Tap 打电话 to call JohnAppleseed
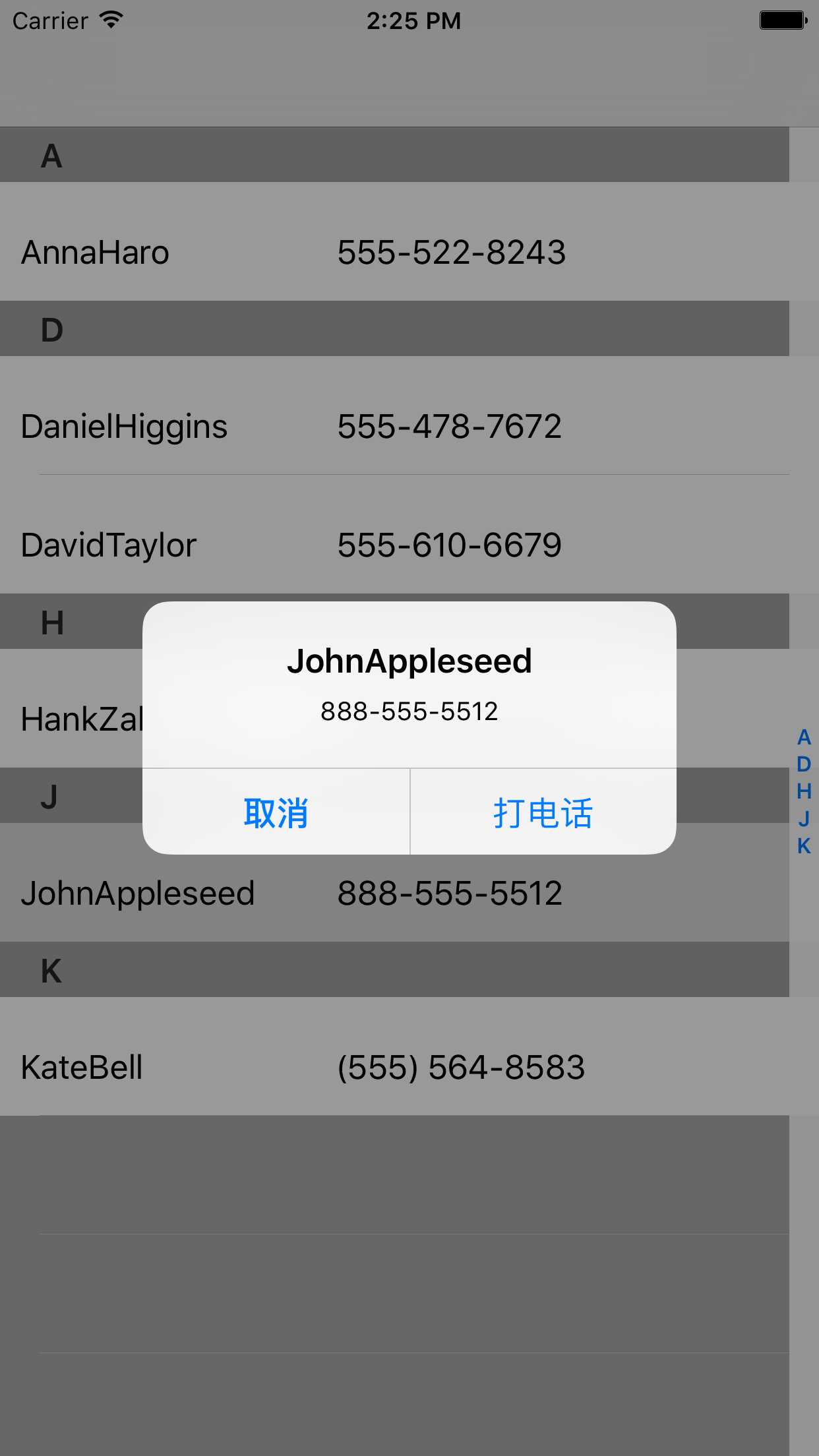Image resolution: width=819 pixels, height=1456 pixels. [x=543, y=812]
